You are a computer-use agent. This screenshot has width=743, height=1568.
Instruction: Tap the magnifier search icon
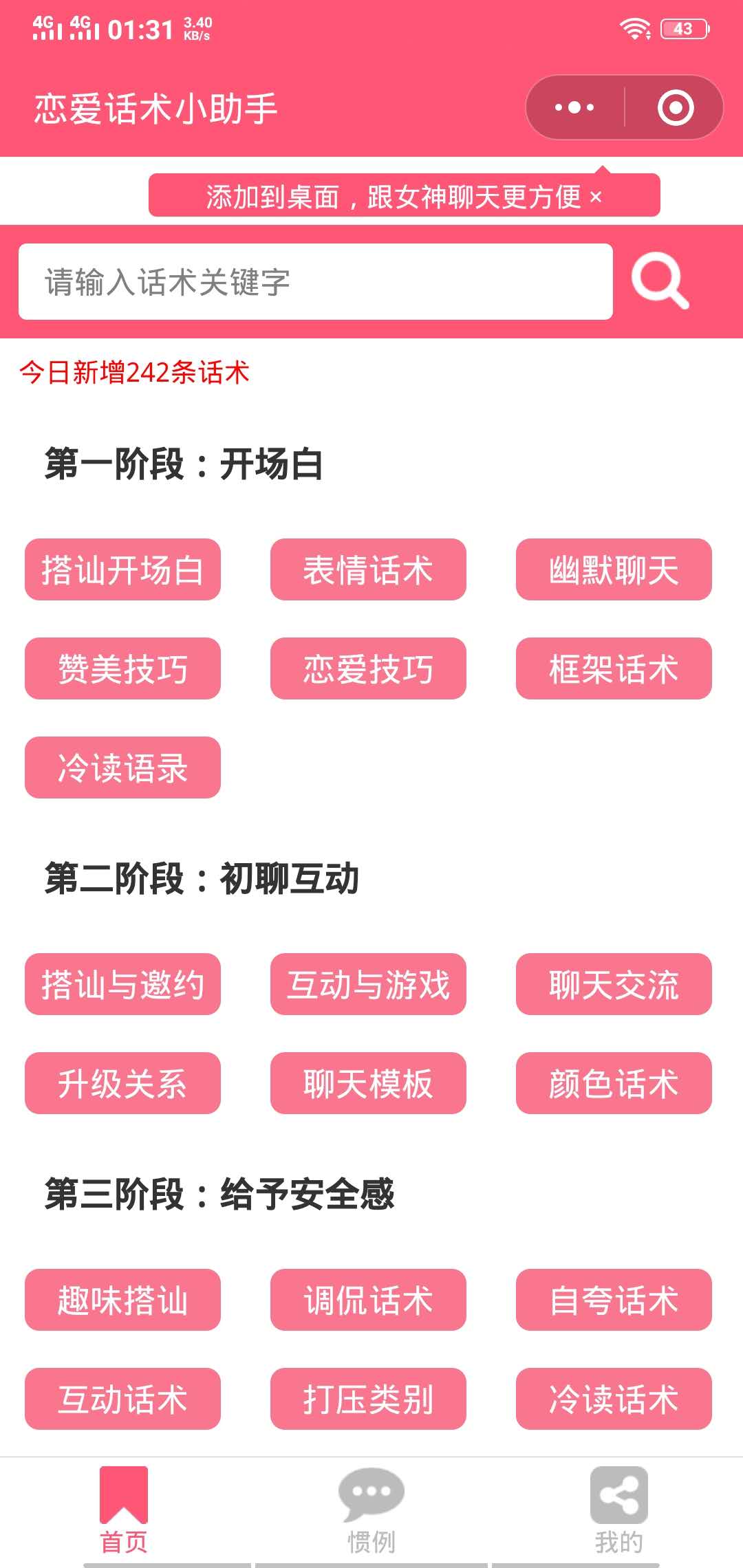click(x=660, y=281)
